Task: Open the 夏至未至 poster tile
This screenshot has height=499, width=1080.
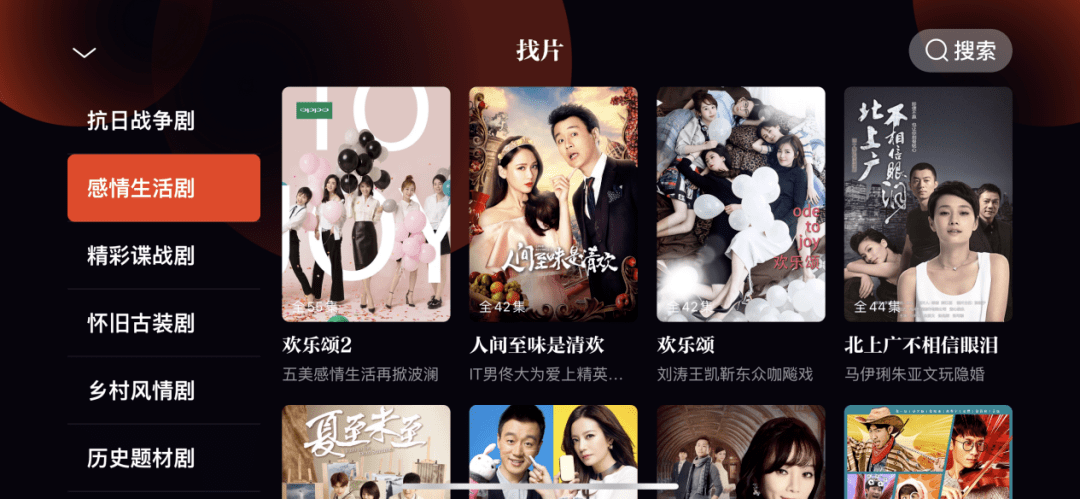Action: (x=366, y=451)
